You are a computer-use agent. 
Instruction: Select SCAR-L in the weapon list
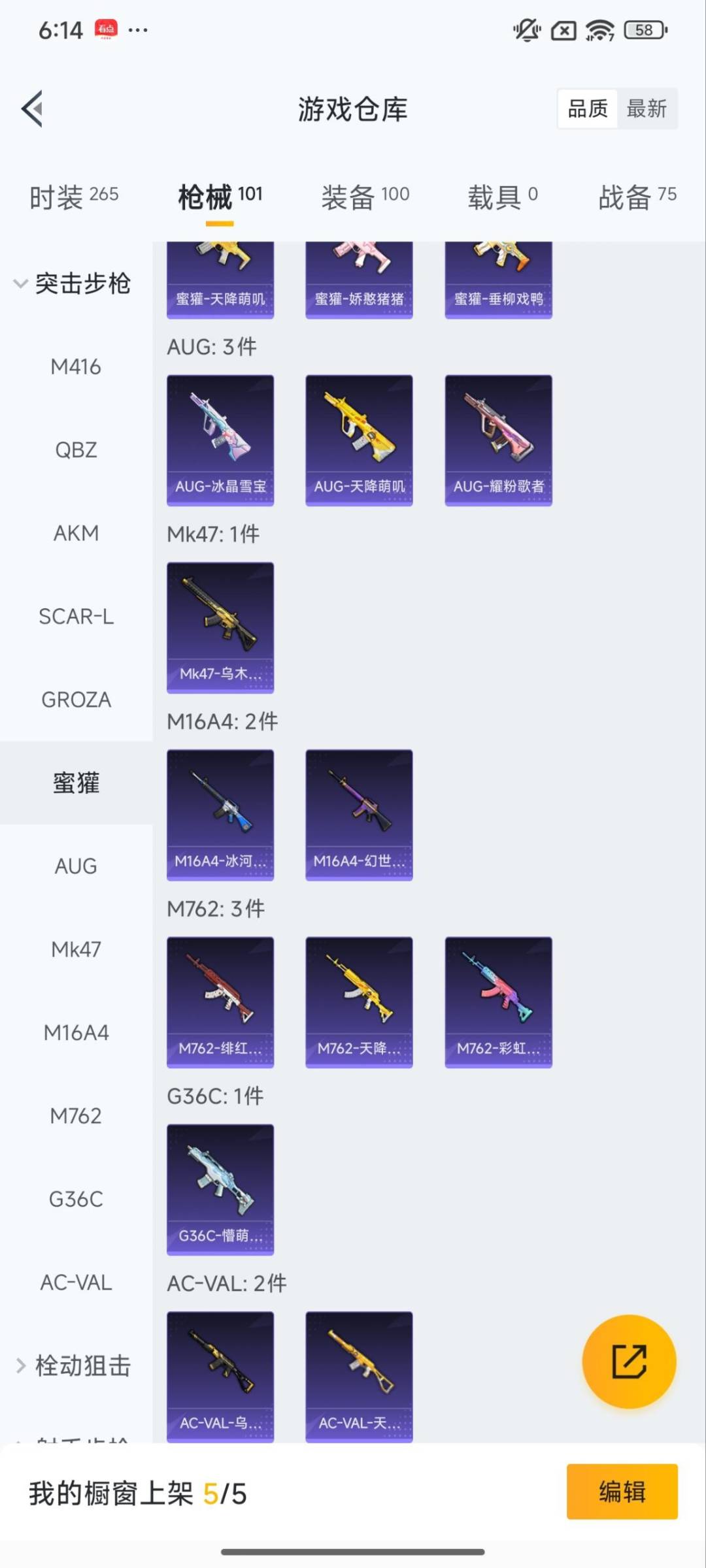point(76,616)
